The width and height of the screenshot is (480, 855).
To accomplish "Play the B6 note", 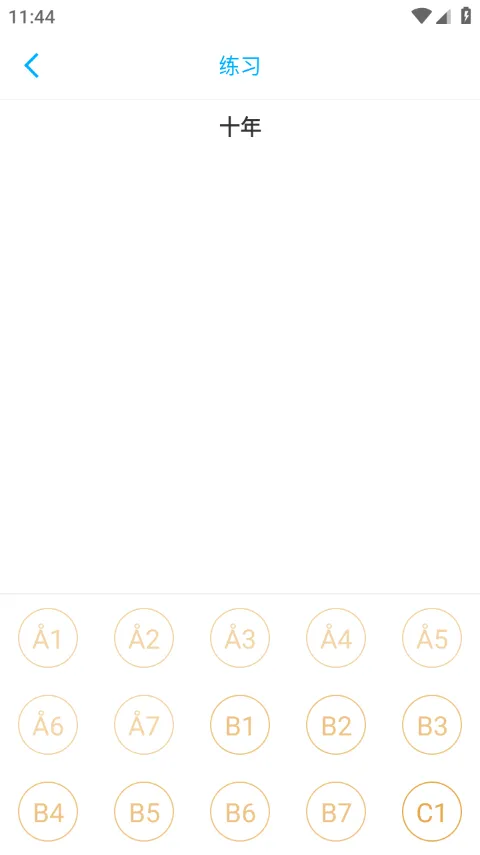I will (240, 812).
